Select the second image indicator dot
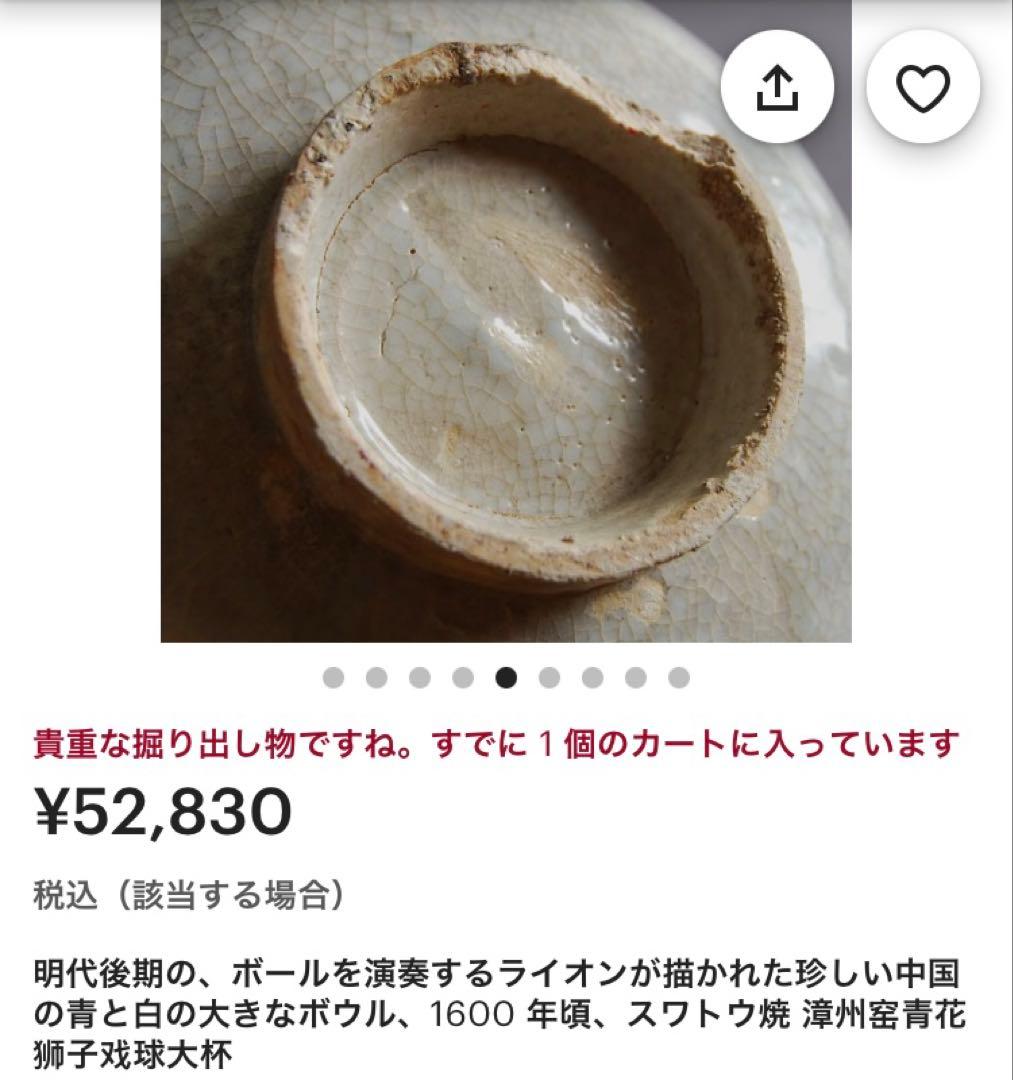Image resolution: width=1013 pixels, height=1080 pixels. pos(375,678)
